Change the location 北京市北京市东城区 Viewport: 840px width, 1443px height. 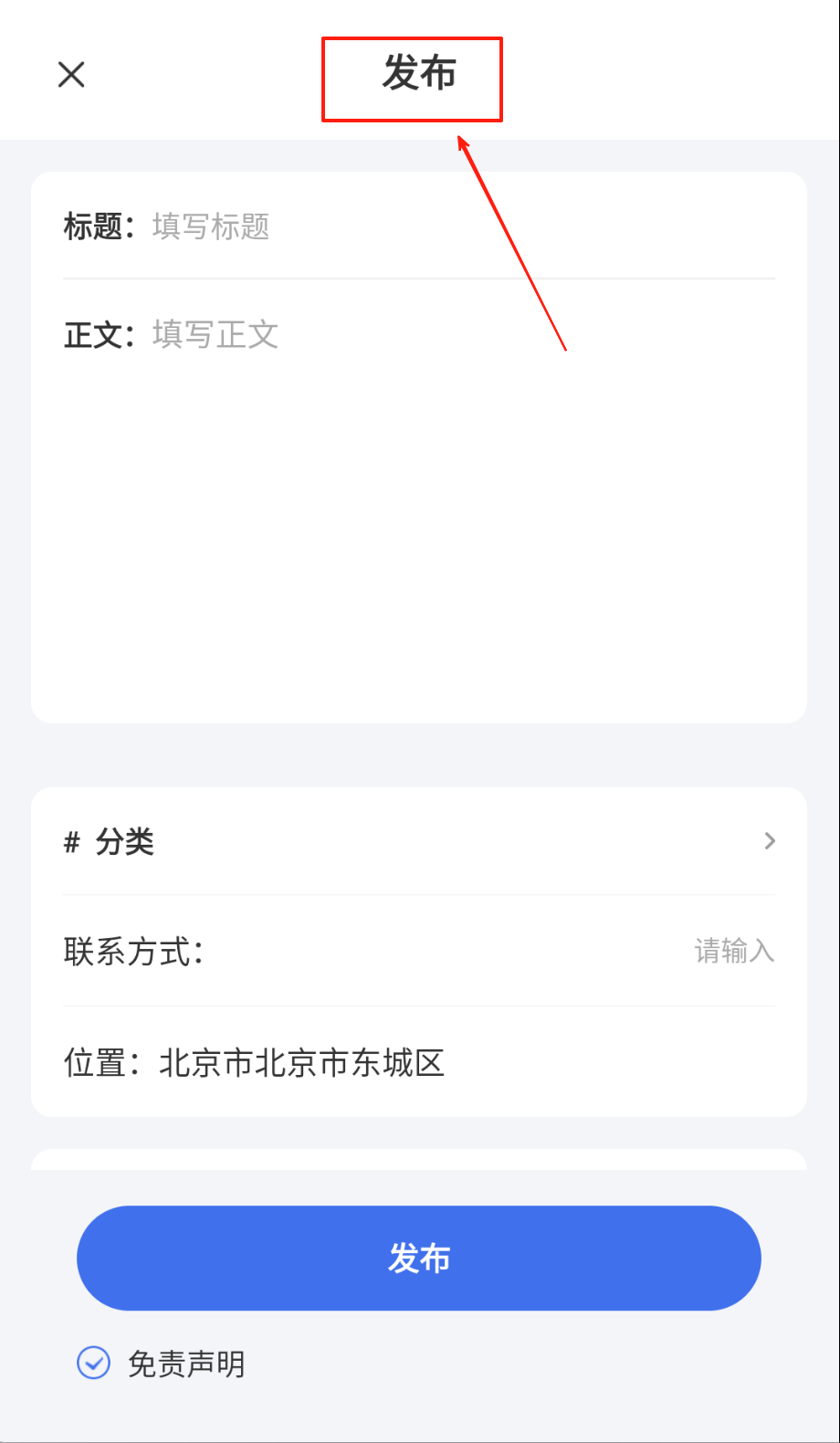(x=301, y=1062)
